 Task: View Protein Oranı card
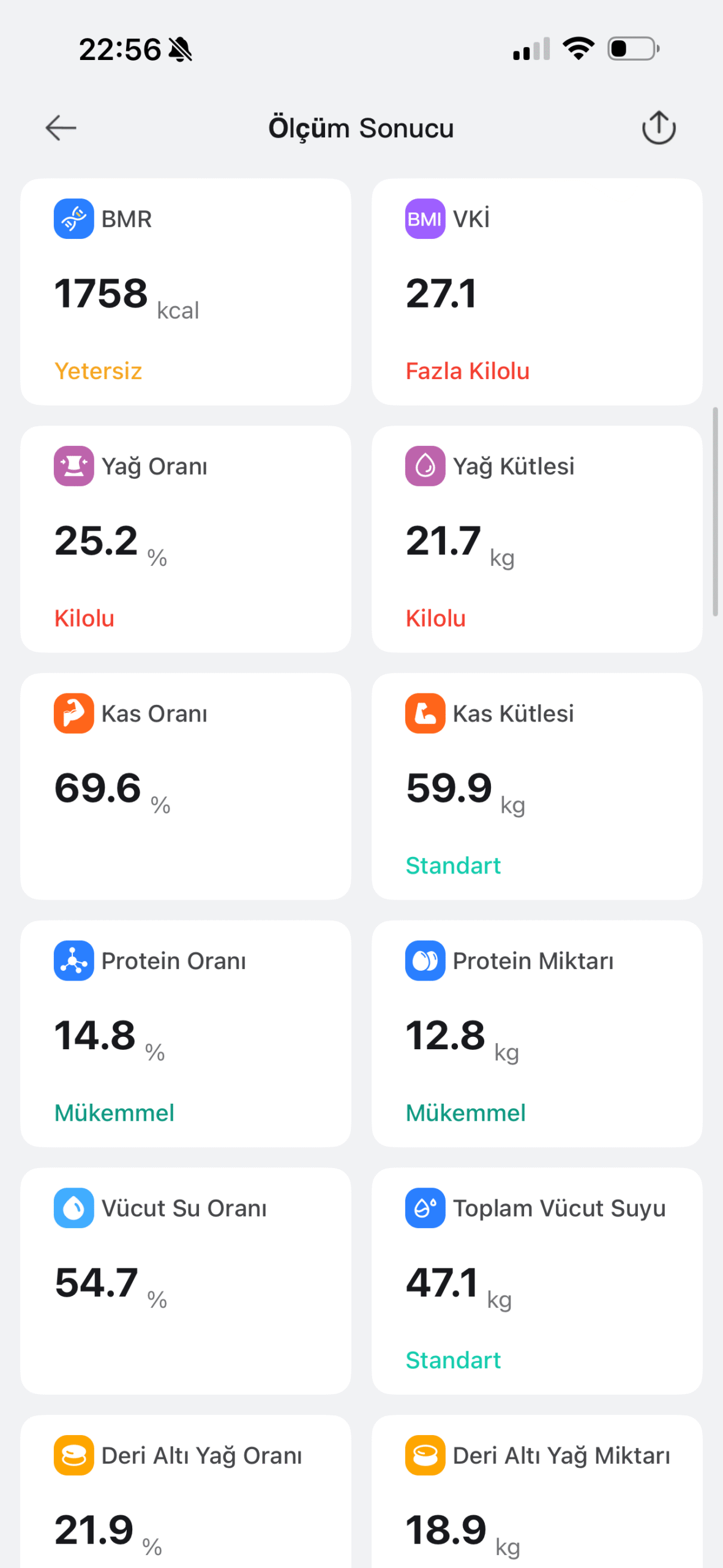point(185,1034)
